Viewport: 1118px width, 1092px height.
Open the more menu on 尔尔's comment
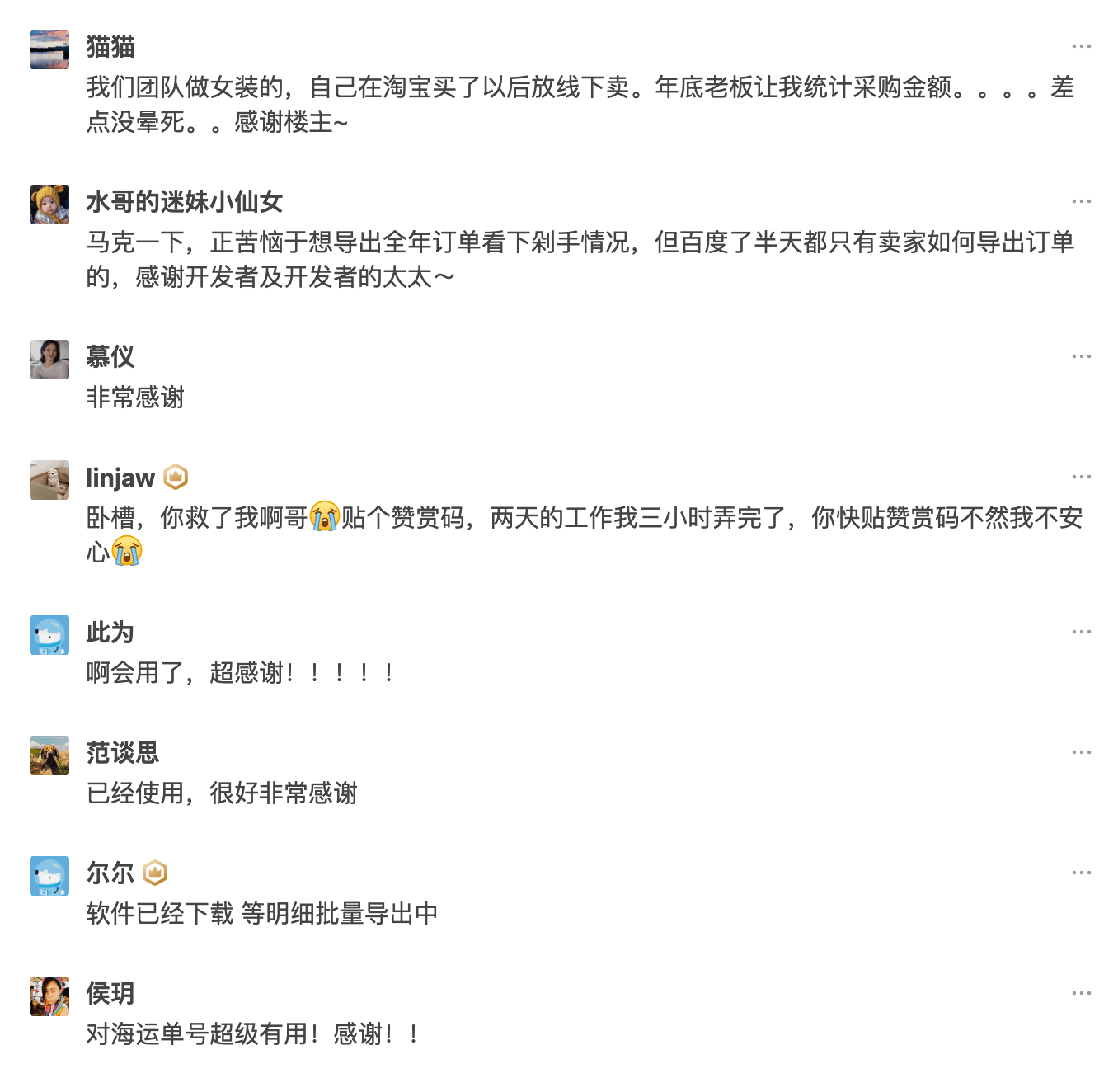[1081, 873]
